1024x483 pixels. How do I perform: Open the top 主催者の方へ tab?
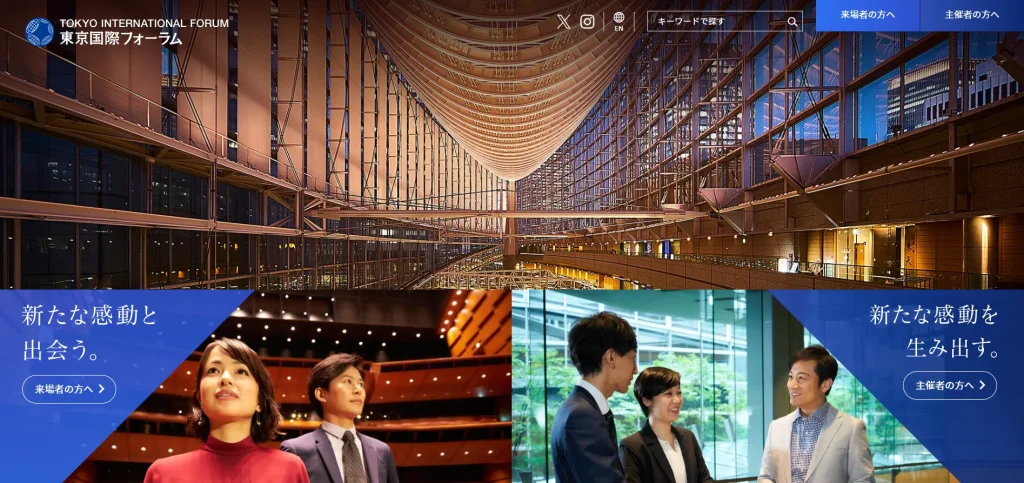click(971, 15)
